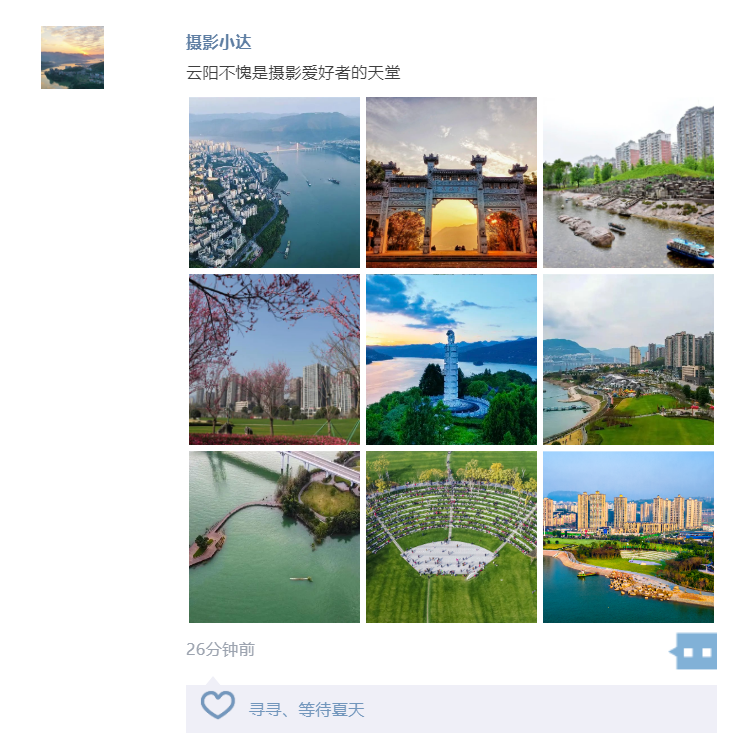
Task: View the cherry blossom park photo
Action: [x=274, y=360]
